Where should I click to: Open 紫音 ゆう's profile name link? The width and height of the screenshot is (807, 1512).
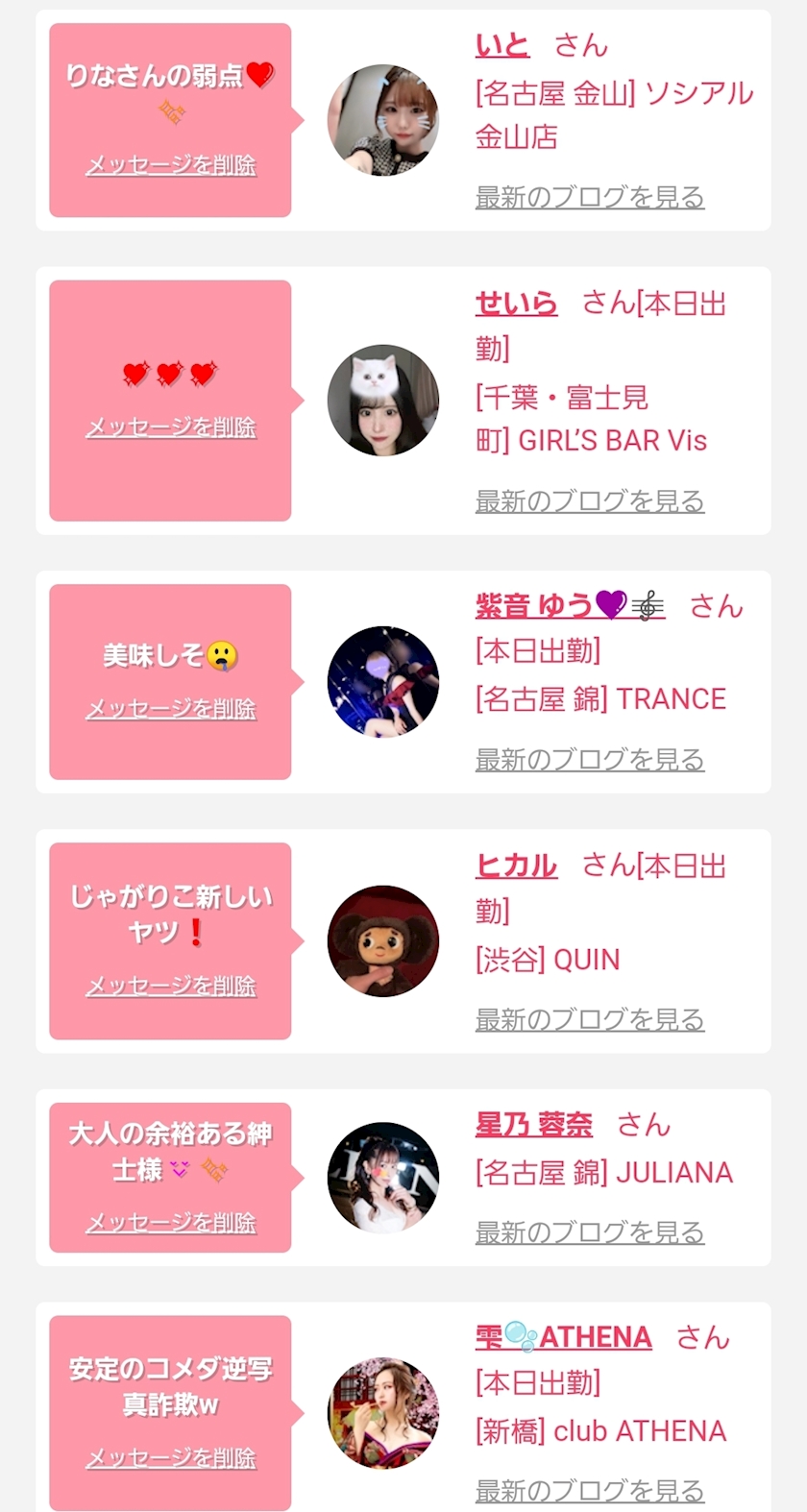point(569,605)
